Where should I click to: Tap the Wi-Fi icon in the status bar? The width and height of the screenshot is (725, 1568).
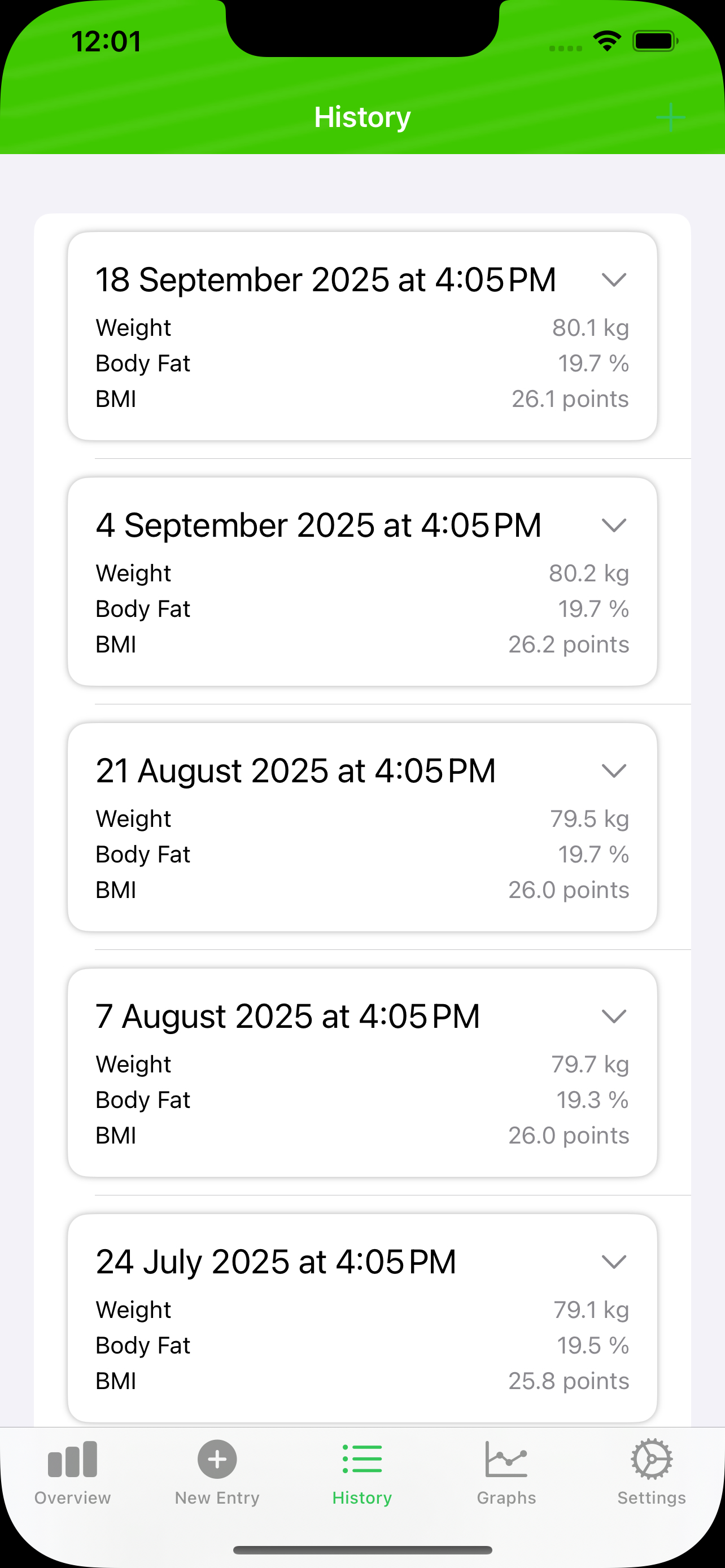(606, 40)
